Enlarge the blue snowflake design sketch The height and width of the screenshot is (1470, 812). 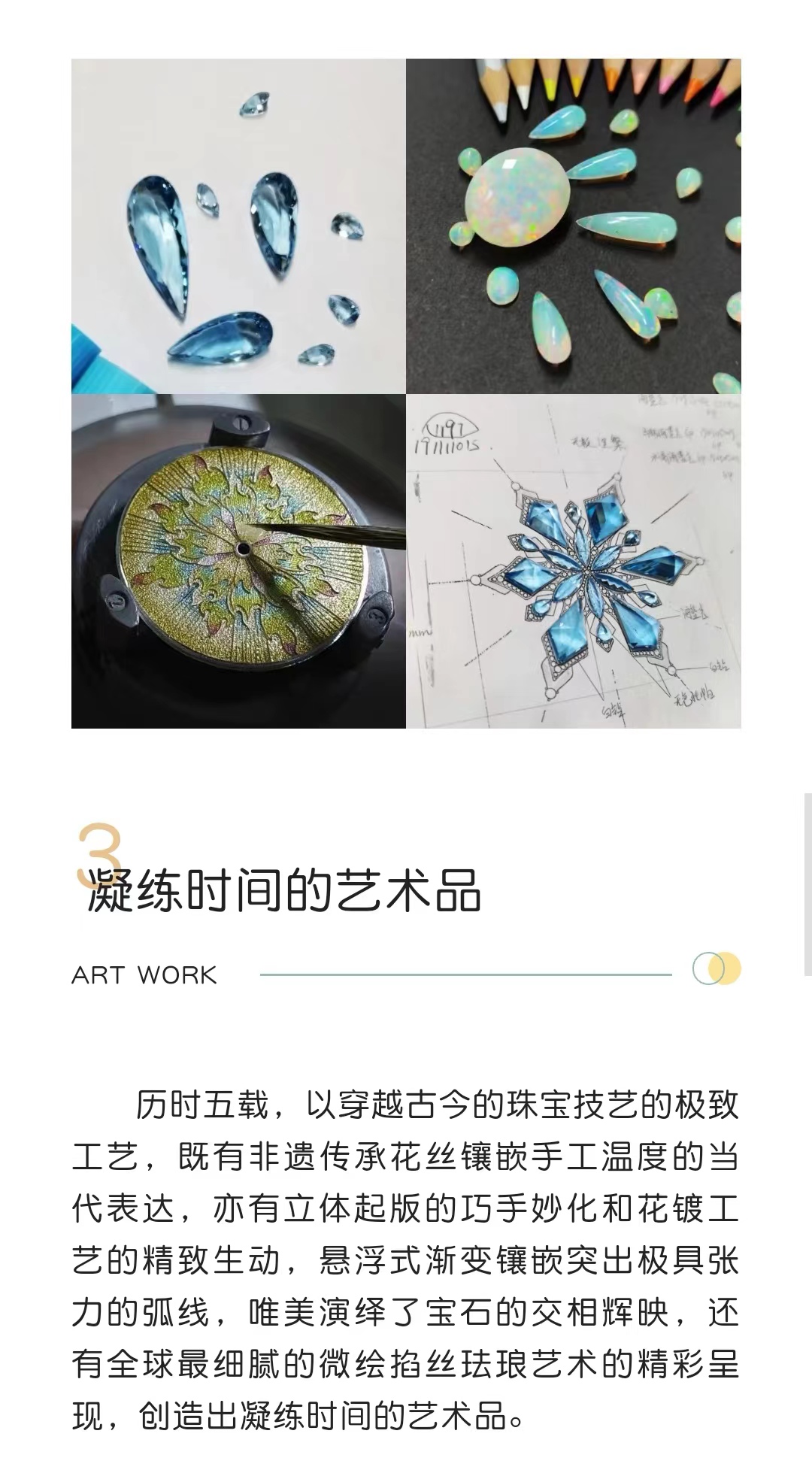point(574,561)
